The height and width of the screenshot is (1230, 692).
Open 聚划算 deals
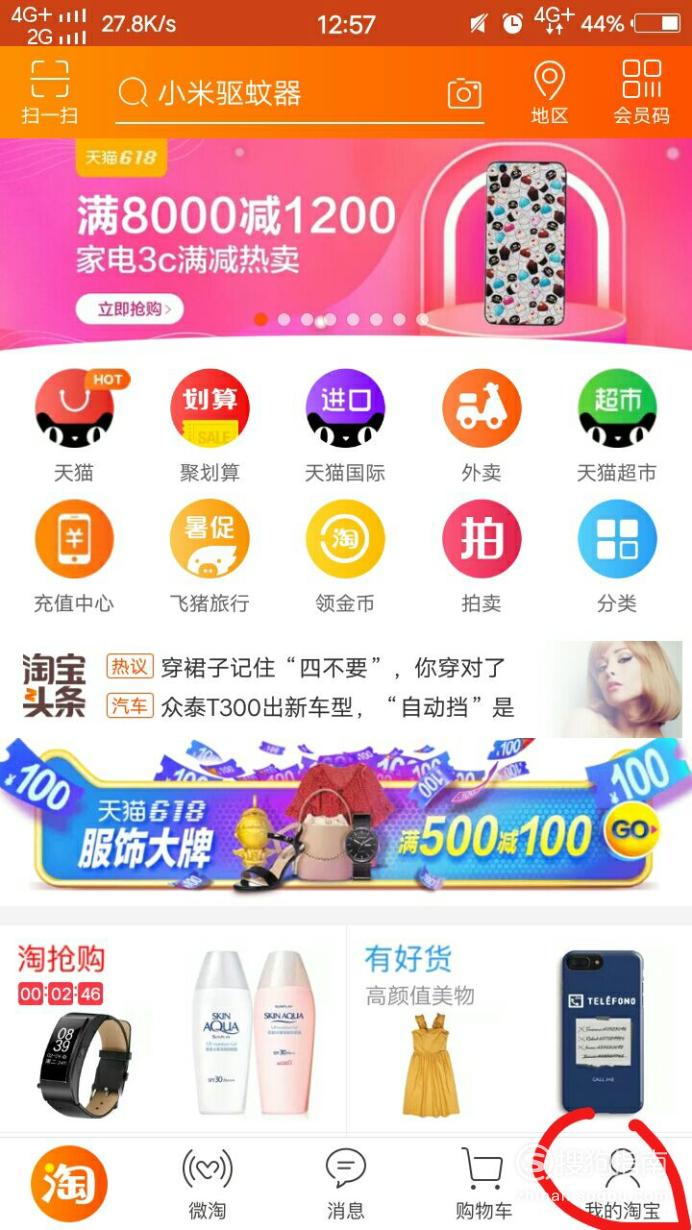(x=210, y=427)
